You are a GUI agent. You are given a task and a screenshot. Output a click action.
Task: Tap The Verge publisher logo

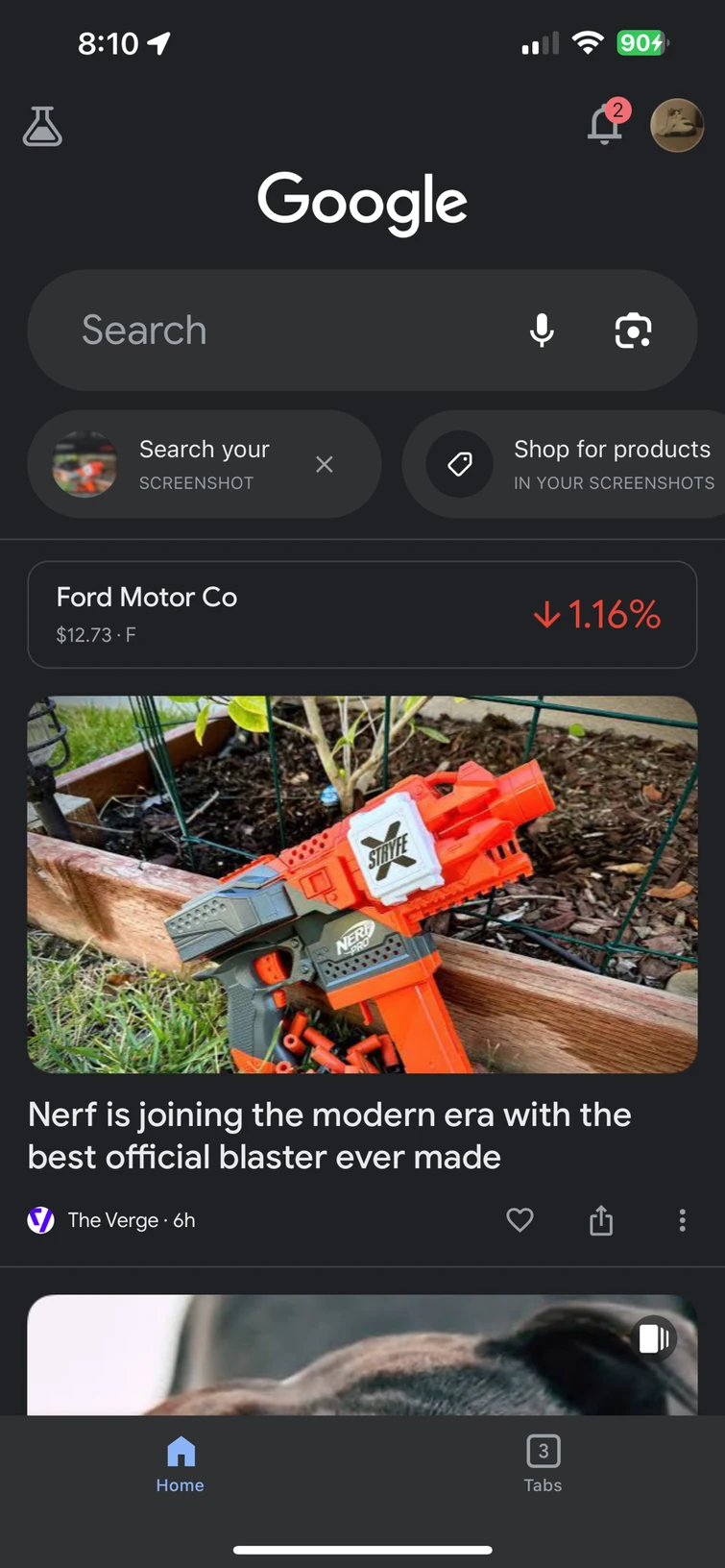[40, 1219]
